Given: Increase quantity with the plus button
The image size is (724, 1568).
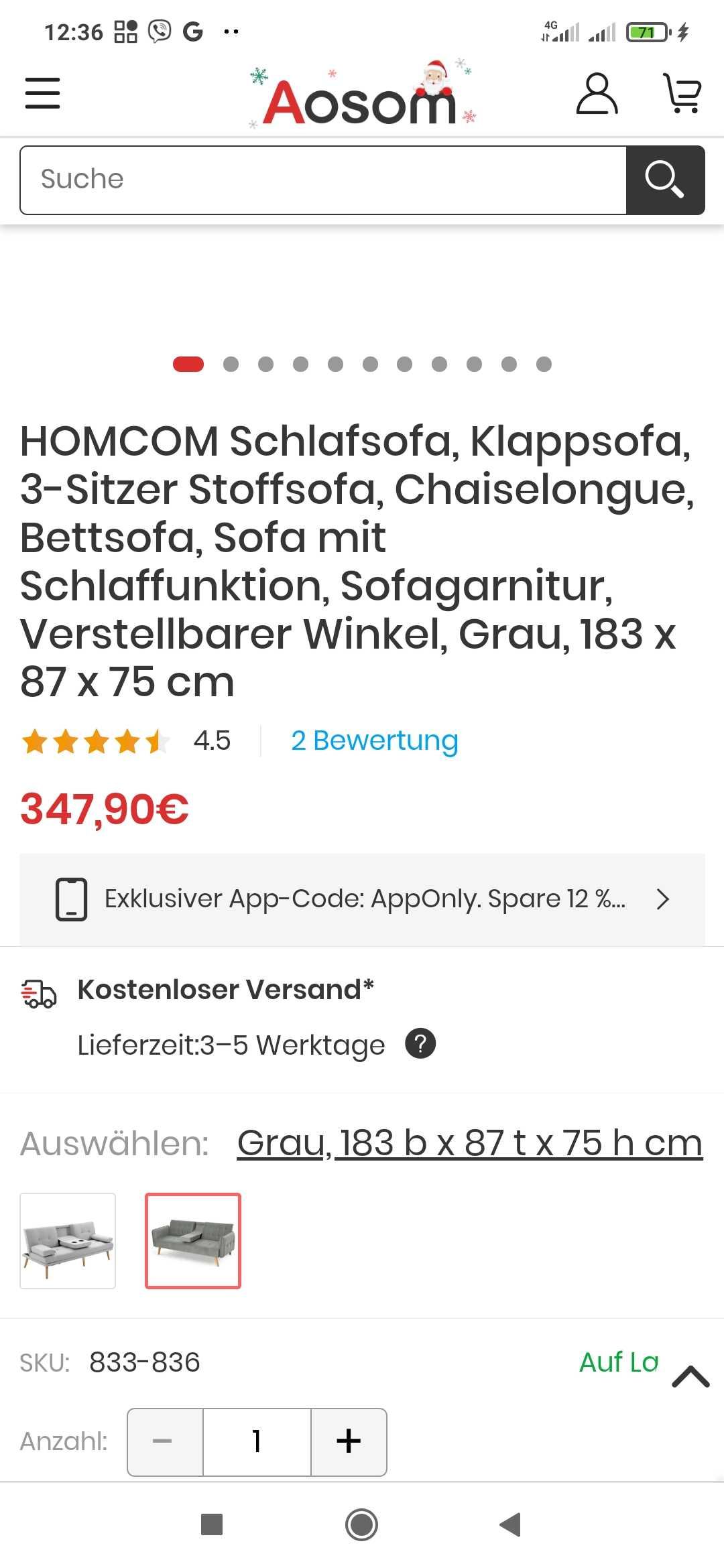Looking at the screenshot, I should click(349, 1441).
